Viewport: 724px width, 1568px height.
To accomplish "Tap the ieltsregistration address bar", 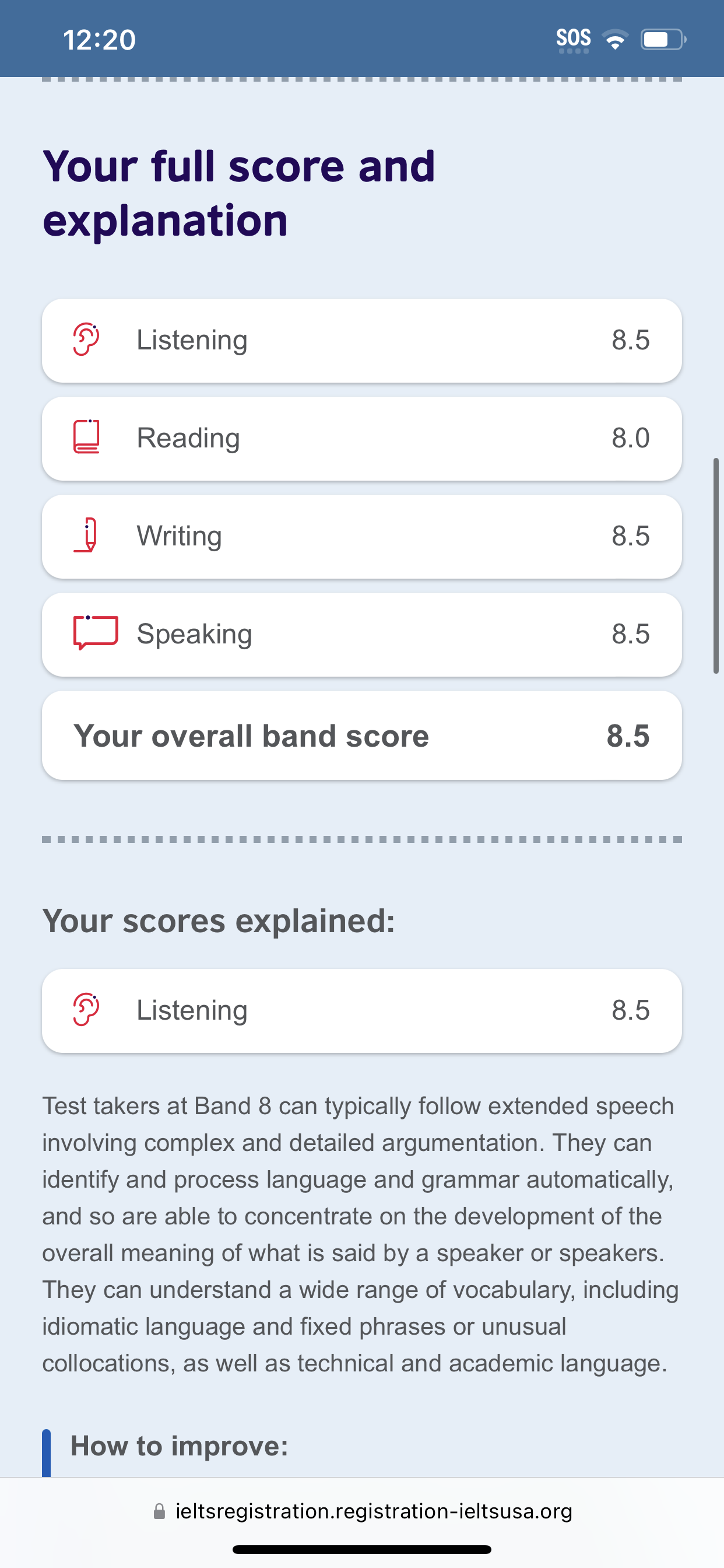I will [363, 1511].
